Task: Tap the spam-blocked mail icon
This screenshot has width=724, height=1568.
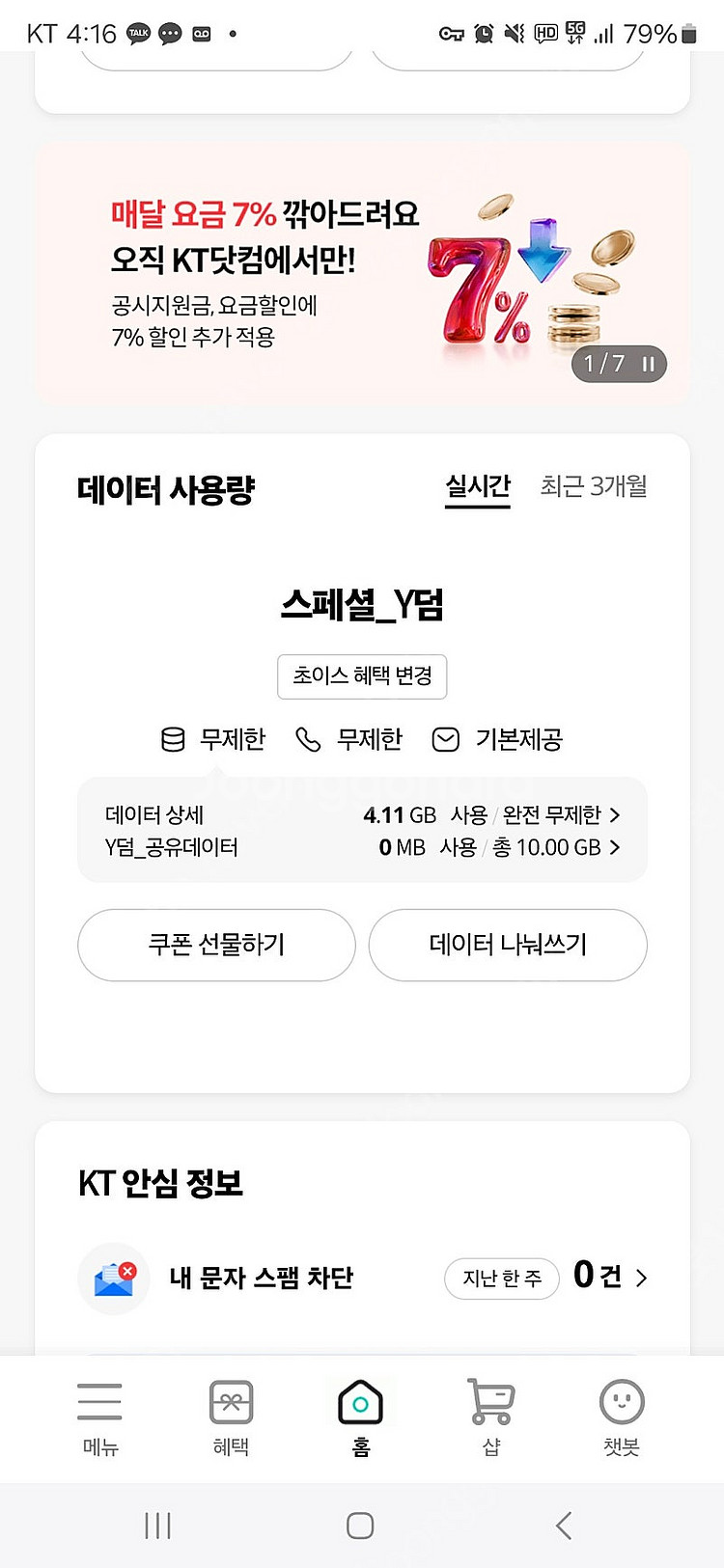Action: pos(113,1278)
